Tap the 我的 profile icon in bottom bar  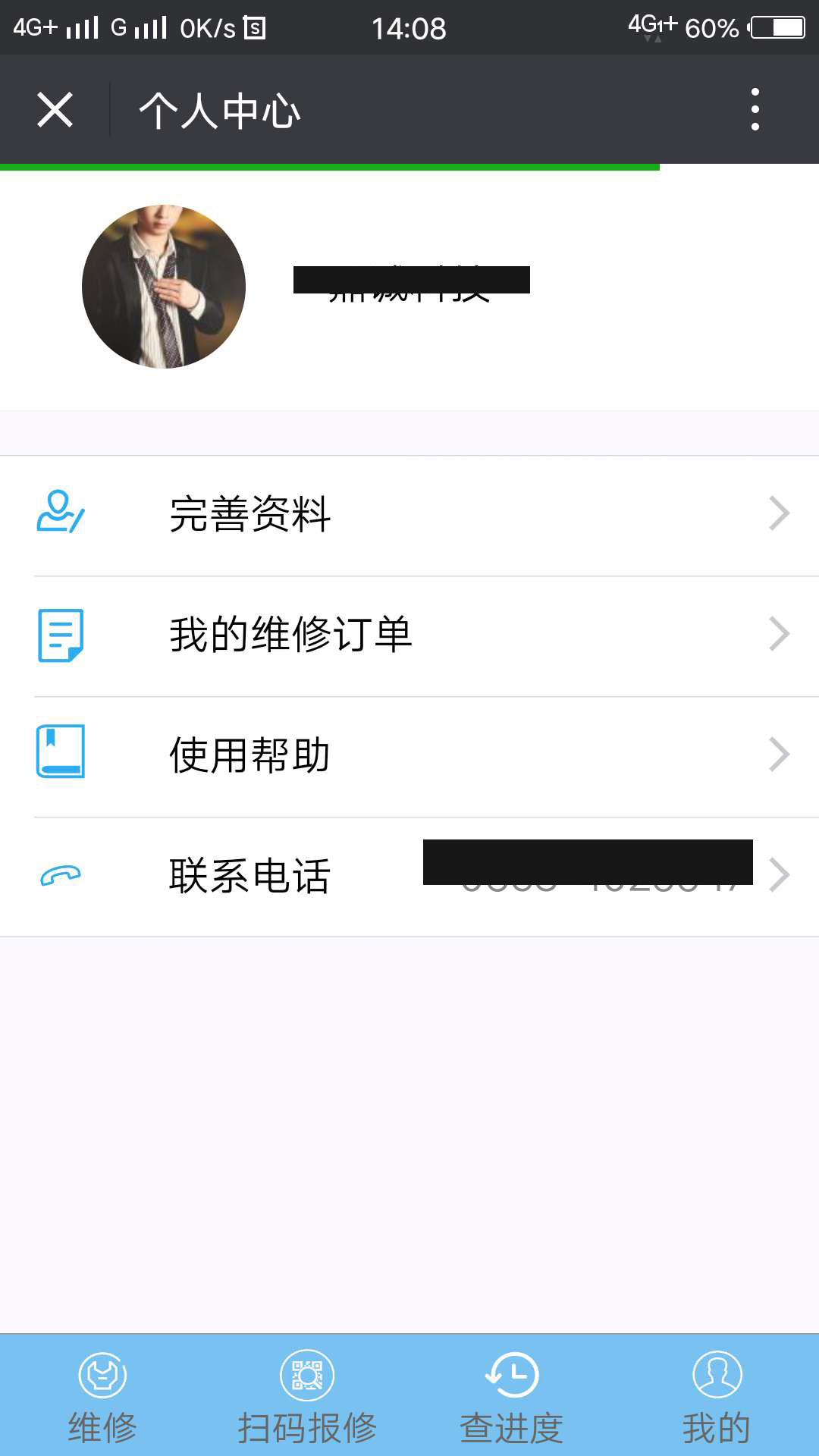click(x=717, y=1375)
